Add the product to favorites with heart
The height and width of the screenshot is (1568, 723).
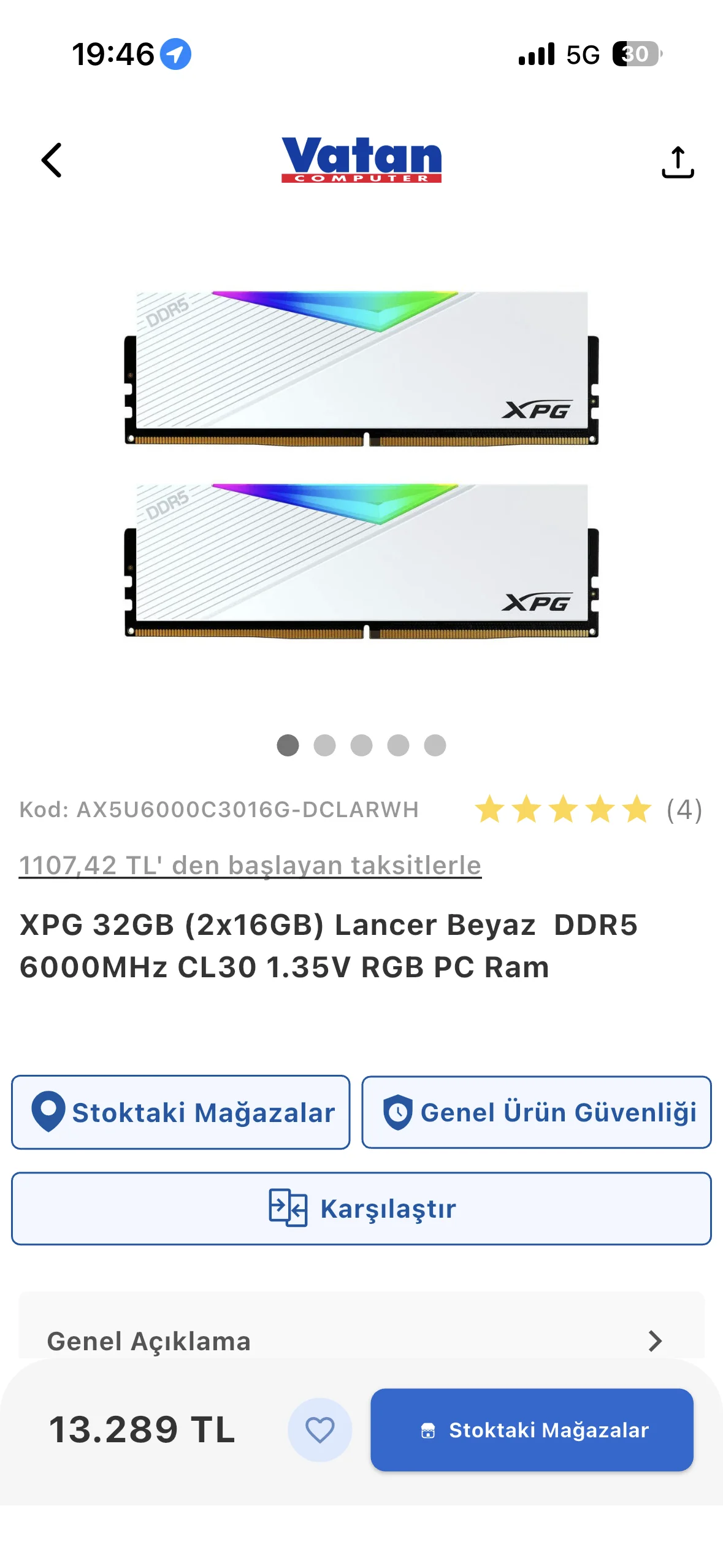point(319,1430)
